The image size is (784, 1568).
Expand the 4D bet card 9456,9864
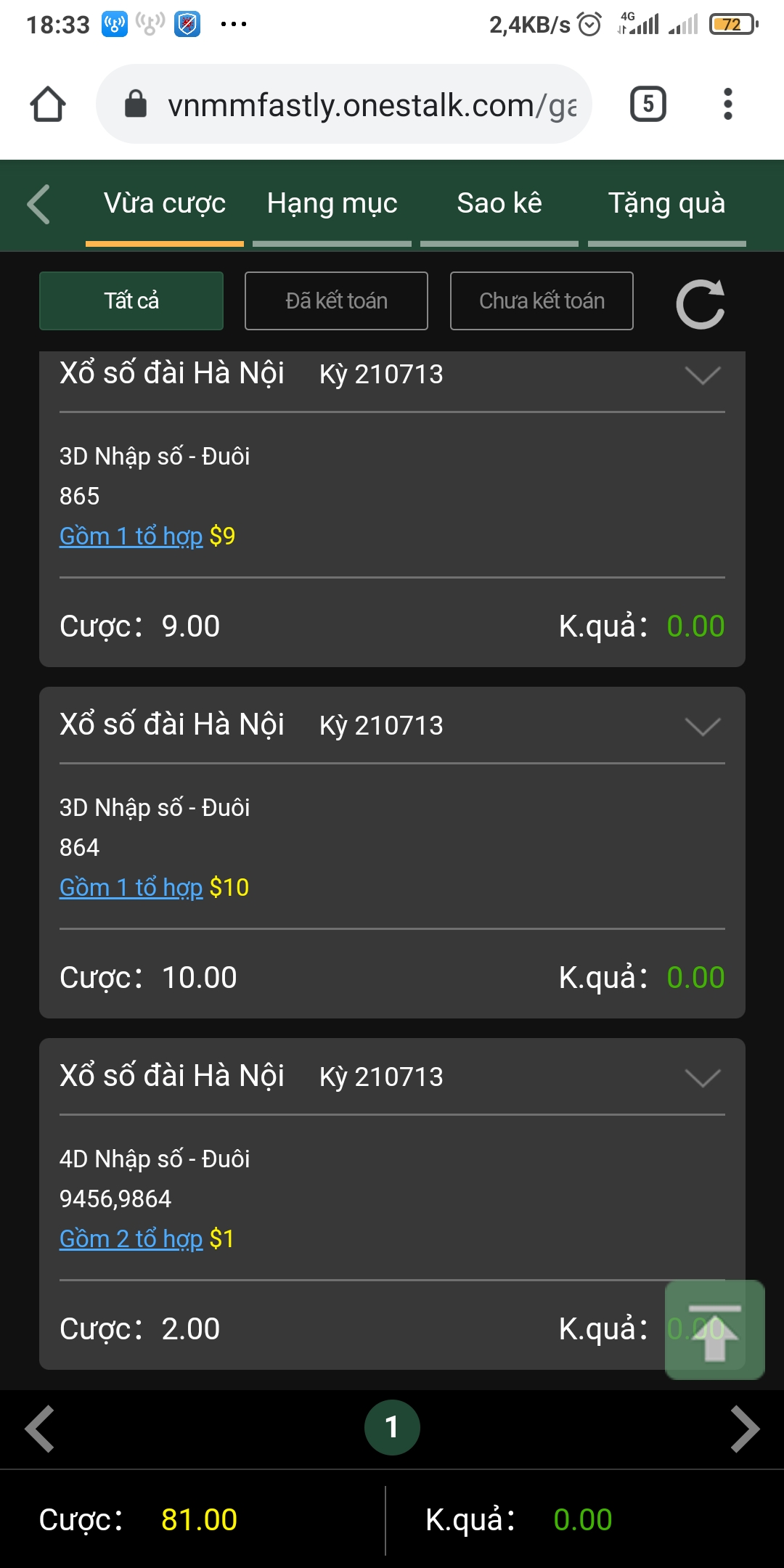click(x=703, y=1078)
